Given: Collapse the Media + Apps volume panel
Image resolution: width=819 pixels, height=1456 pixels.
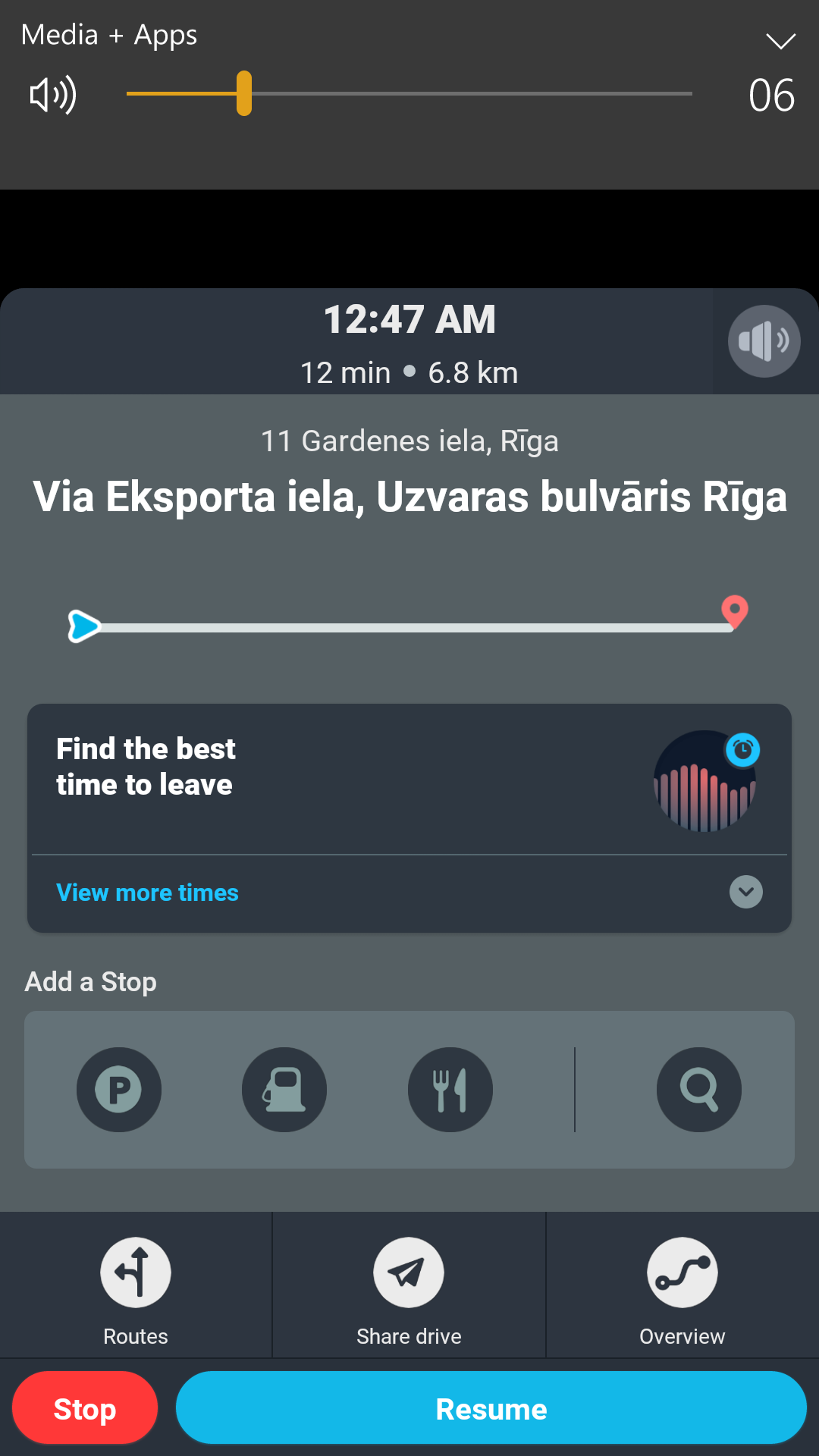Looking at the screenshot, I should 780,40.
